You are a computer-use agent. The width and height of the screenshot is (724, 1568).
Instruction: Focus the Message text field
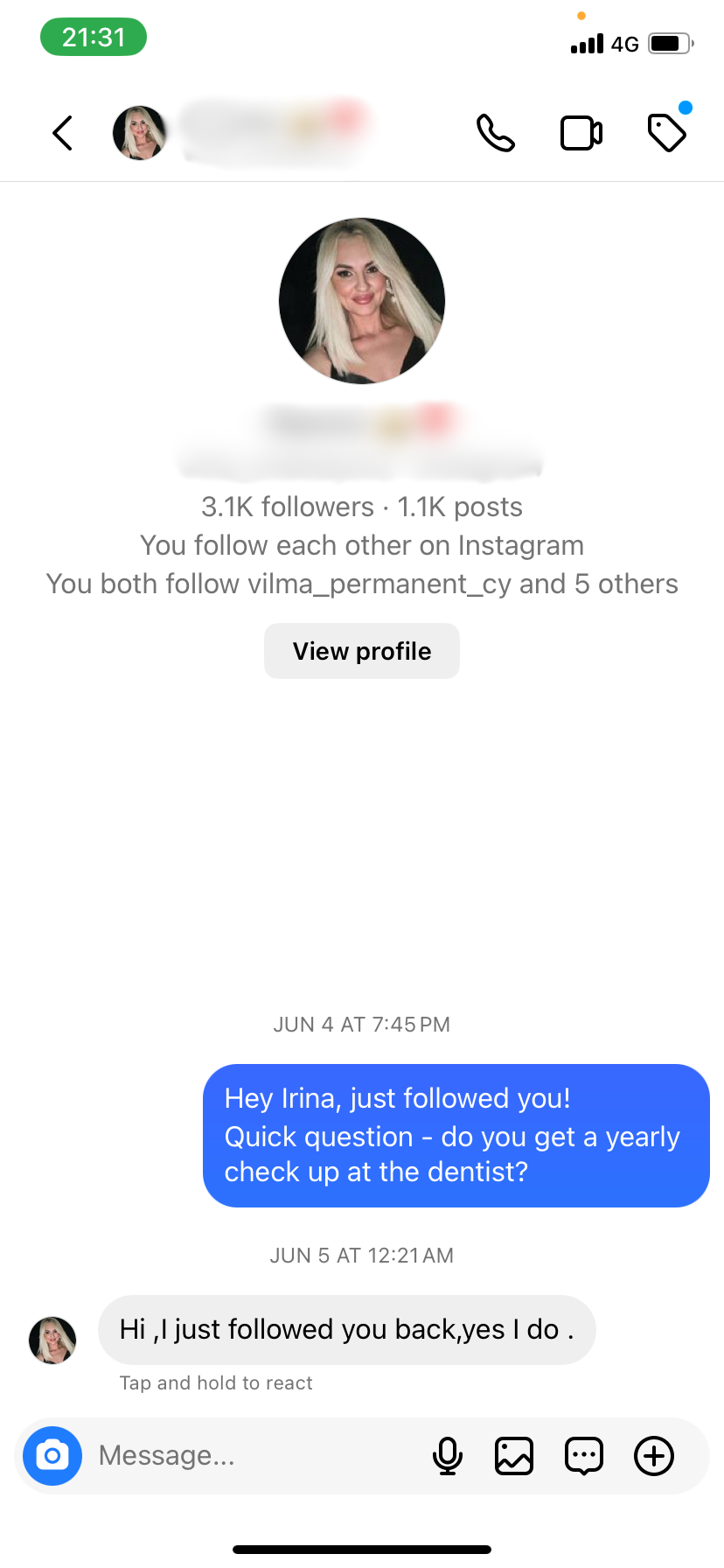254,1456
